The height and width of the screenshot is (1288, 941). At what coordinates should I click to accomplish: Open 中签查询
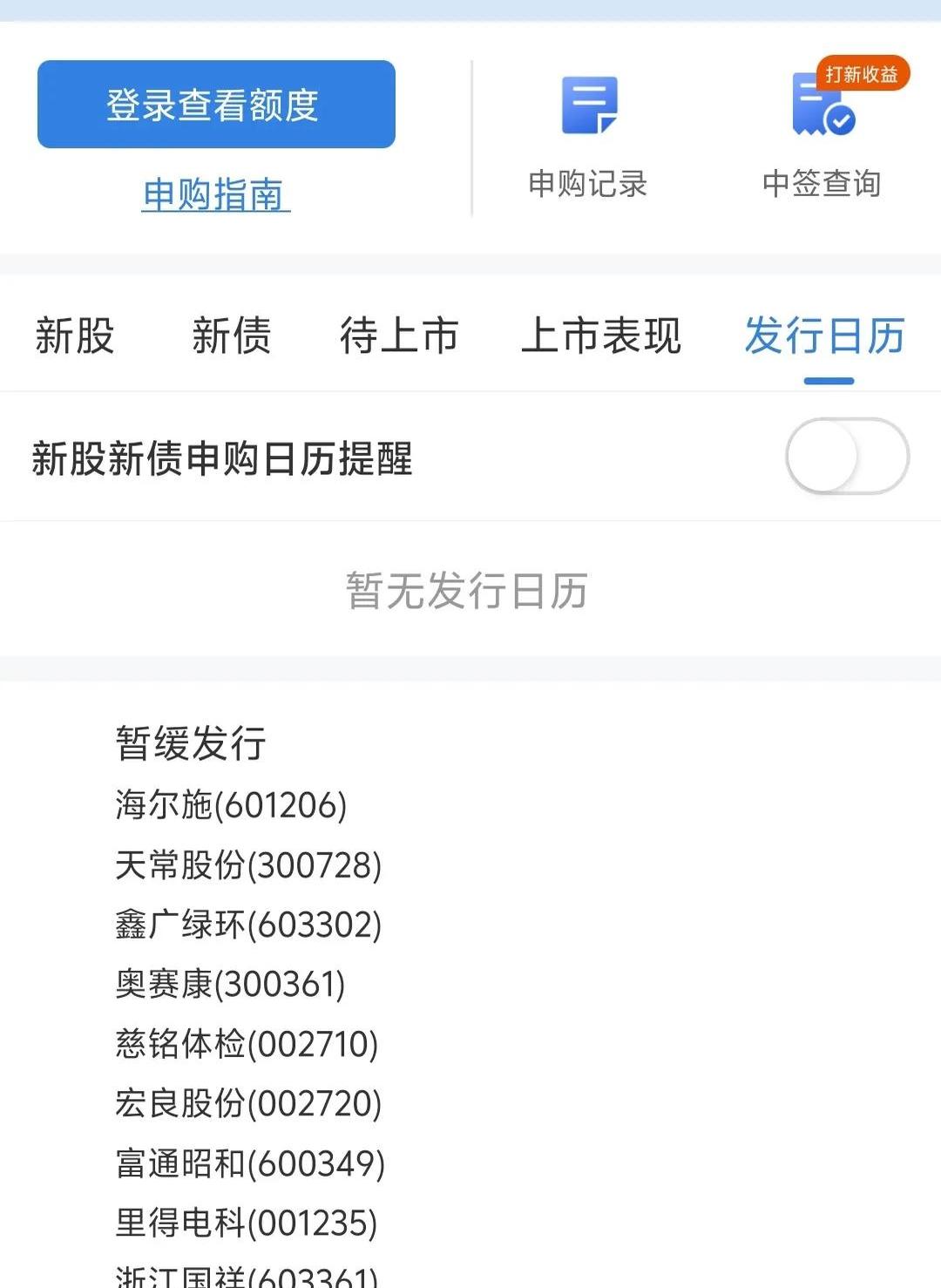click(x=823, y=136)
